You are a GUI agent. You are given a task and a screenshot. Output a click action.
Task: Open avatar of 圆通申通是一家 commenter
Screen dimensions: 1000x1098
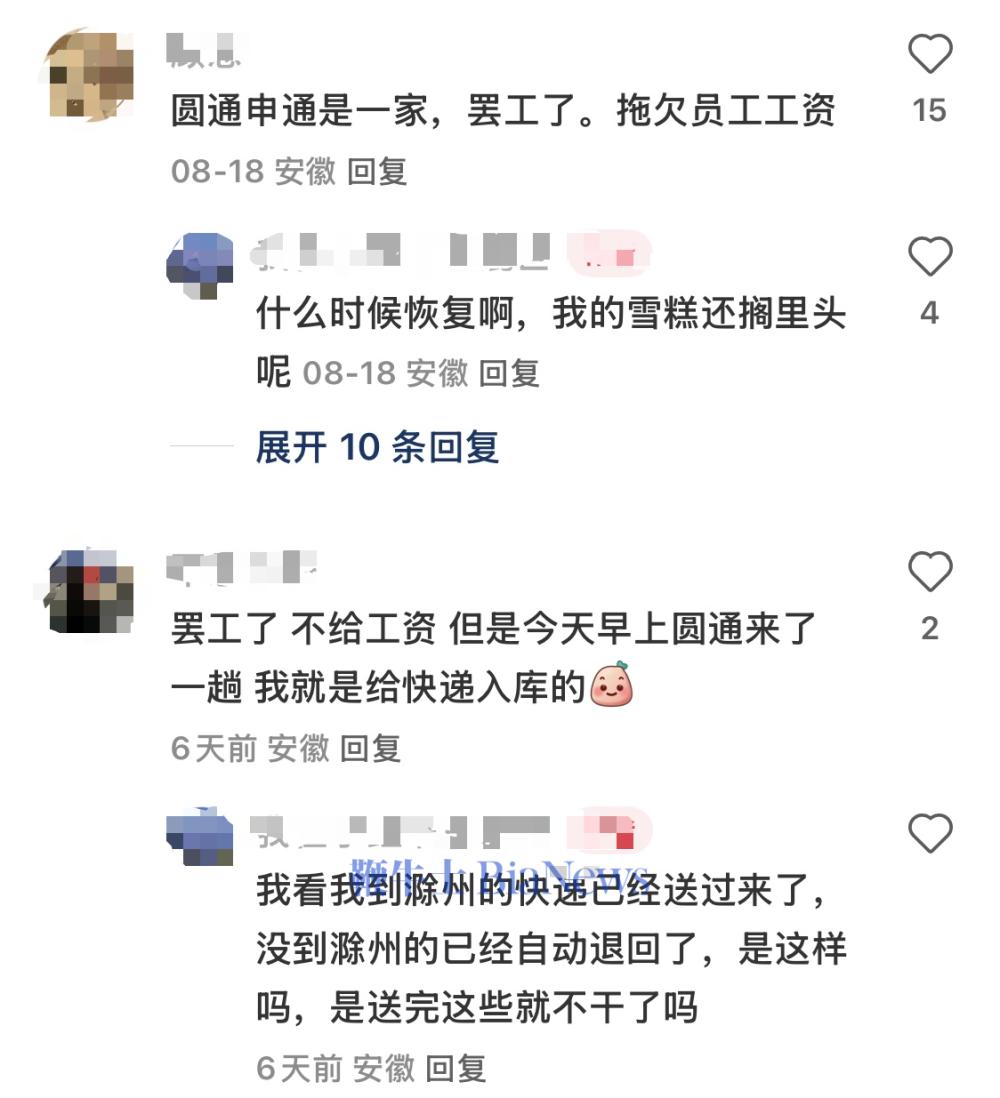pos(89,73)
